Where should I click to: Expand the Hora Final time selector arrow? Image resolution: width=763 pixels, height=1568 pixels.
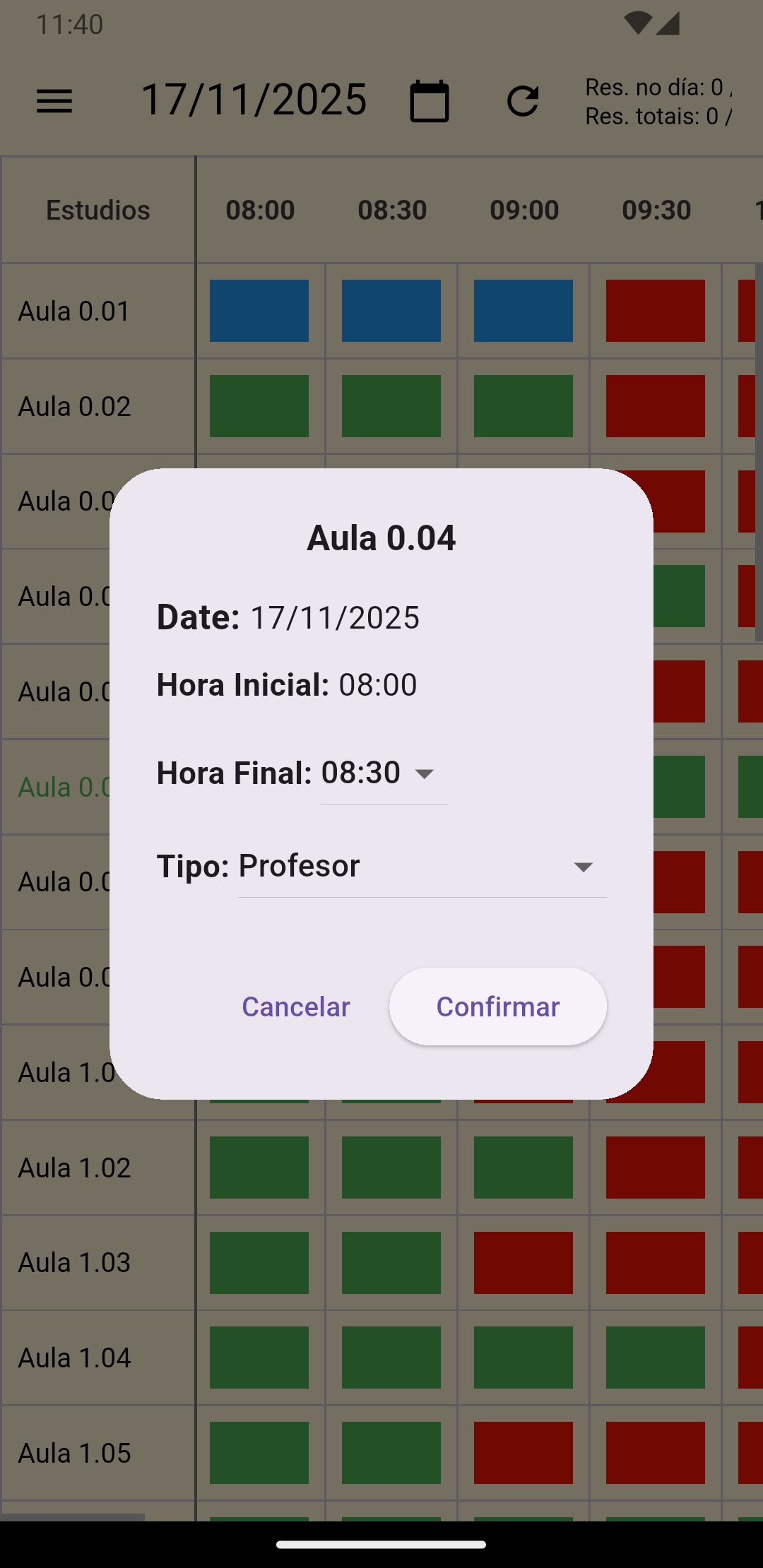425,775
